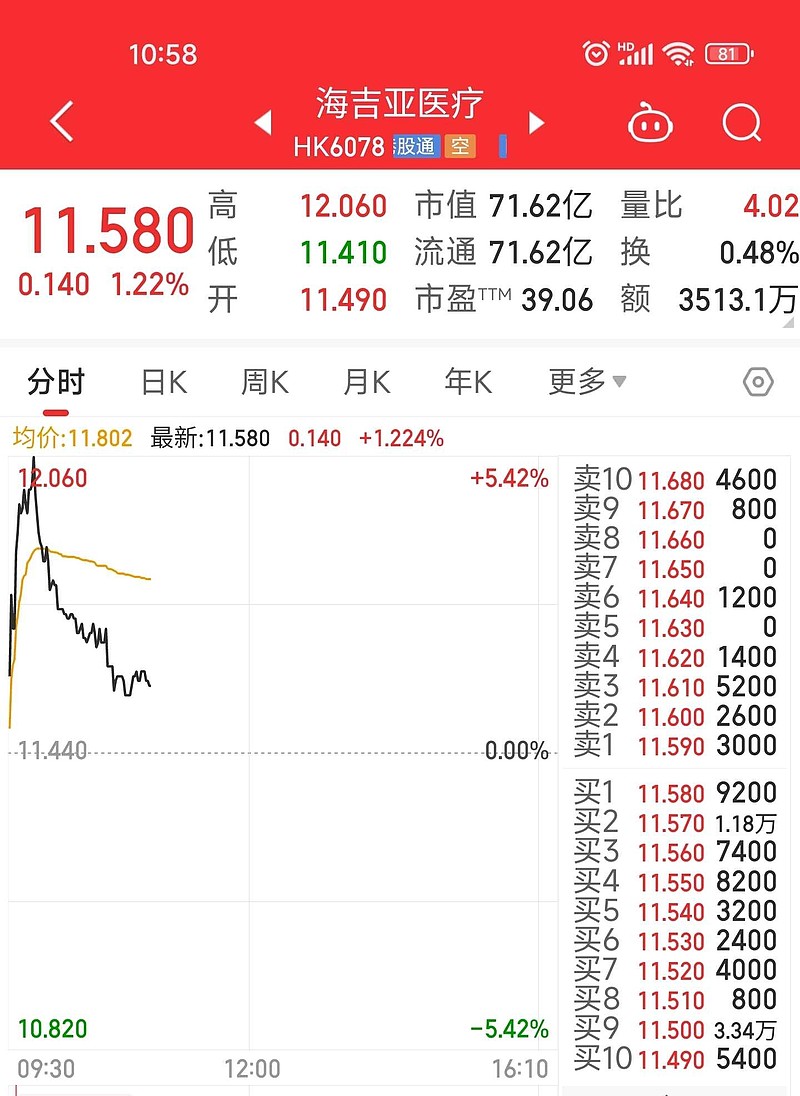Switch to the 周K weekly chart tab
The width and height of the screenshot is (800, 1096).
pos(264,381)
